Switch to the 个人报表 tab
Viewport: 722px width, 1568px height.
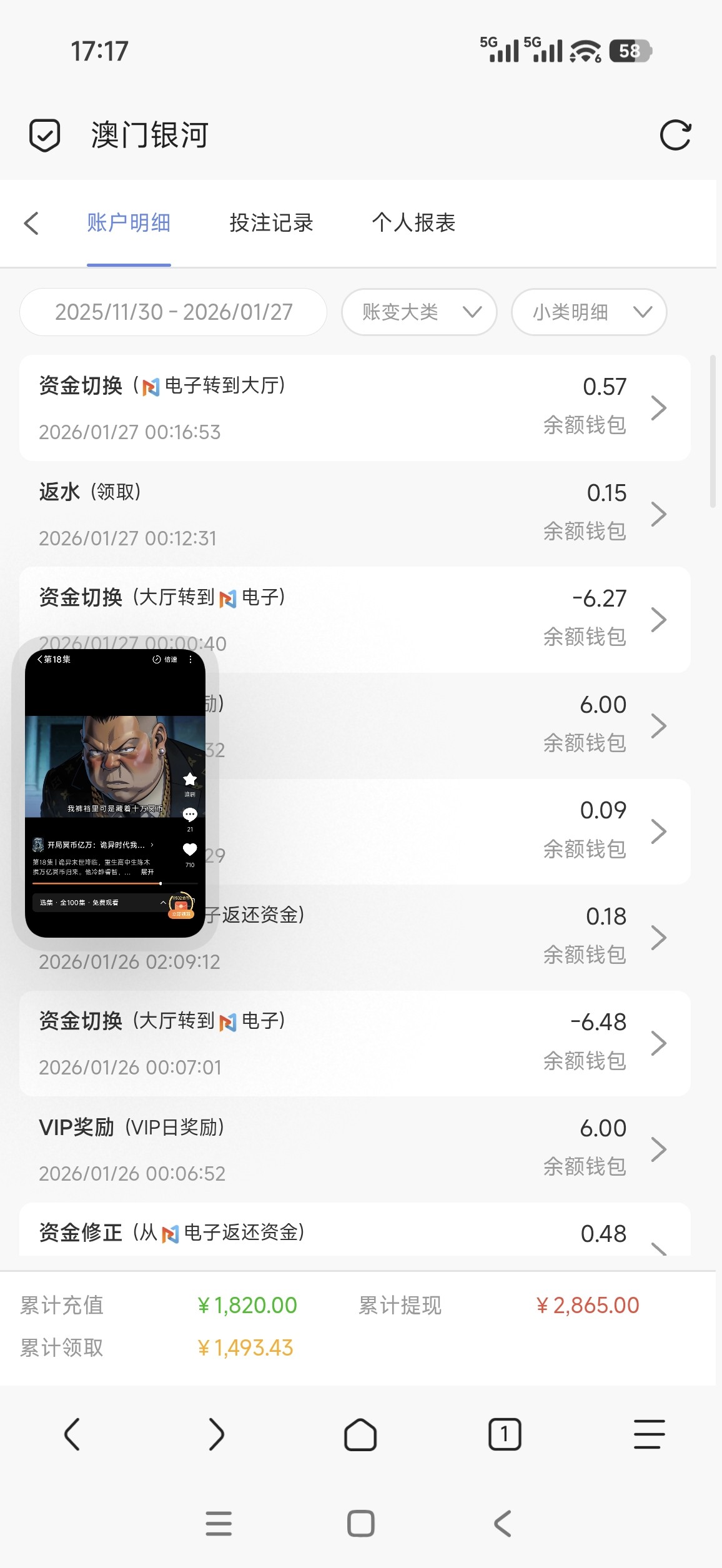pos(413,223)
